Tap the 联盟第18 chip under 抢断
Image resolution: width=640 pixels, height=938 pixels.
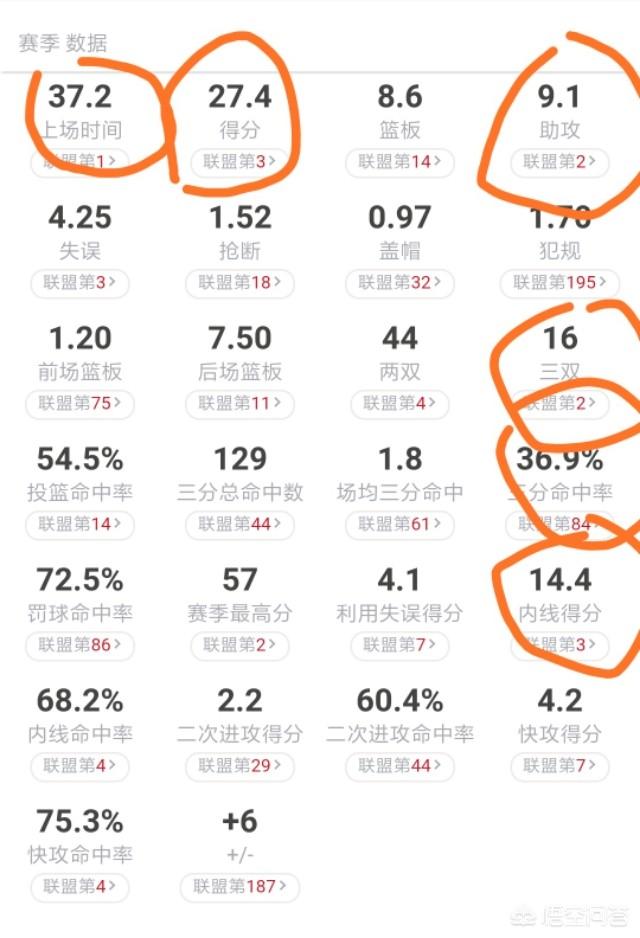pyautogui.click(x=240, y=283)
